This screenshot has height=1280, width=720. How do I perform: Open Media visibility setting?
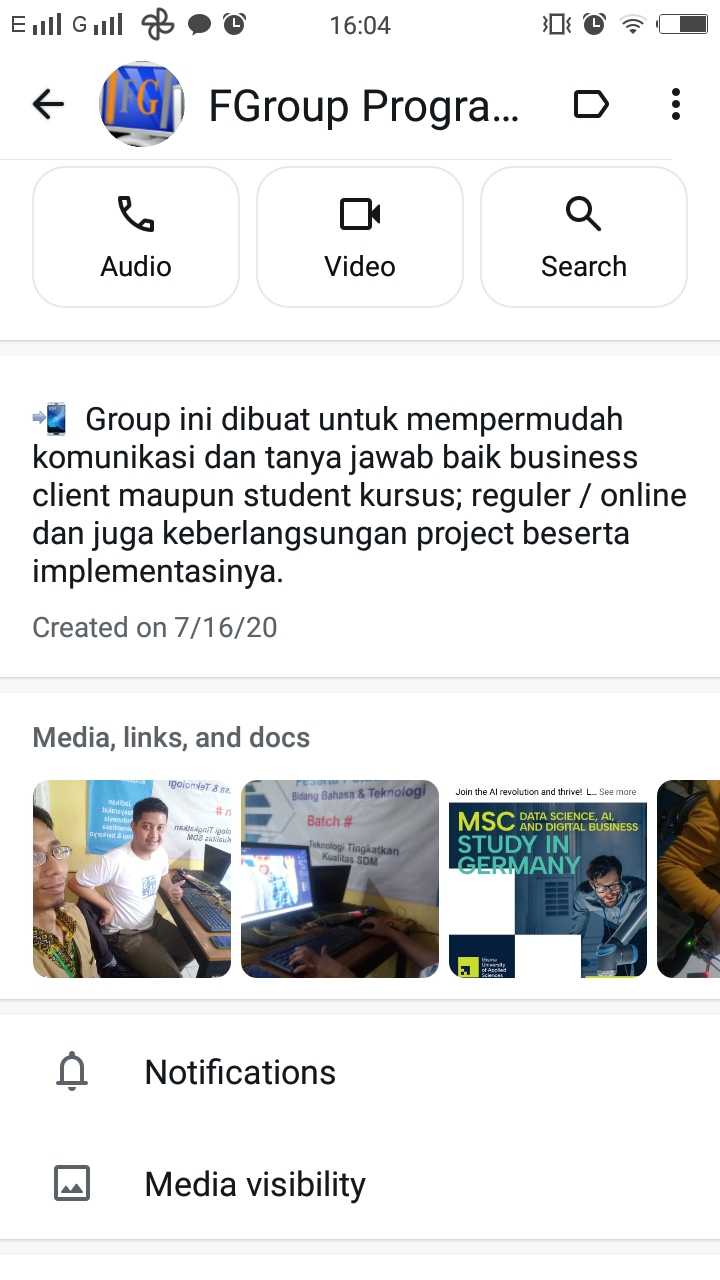360,1184
